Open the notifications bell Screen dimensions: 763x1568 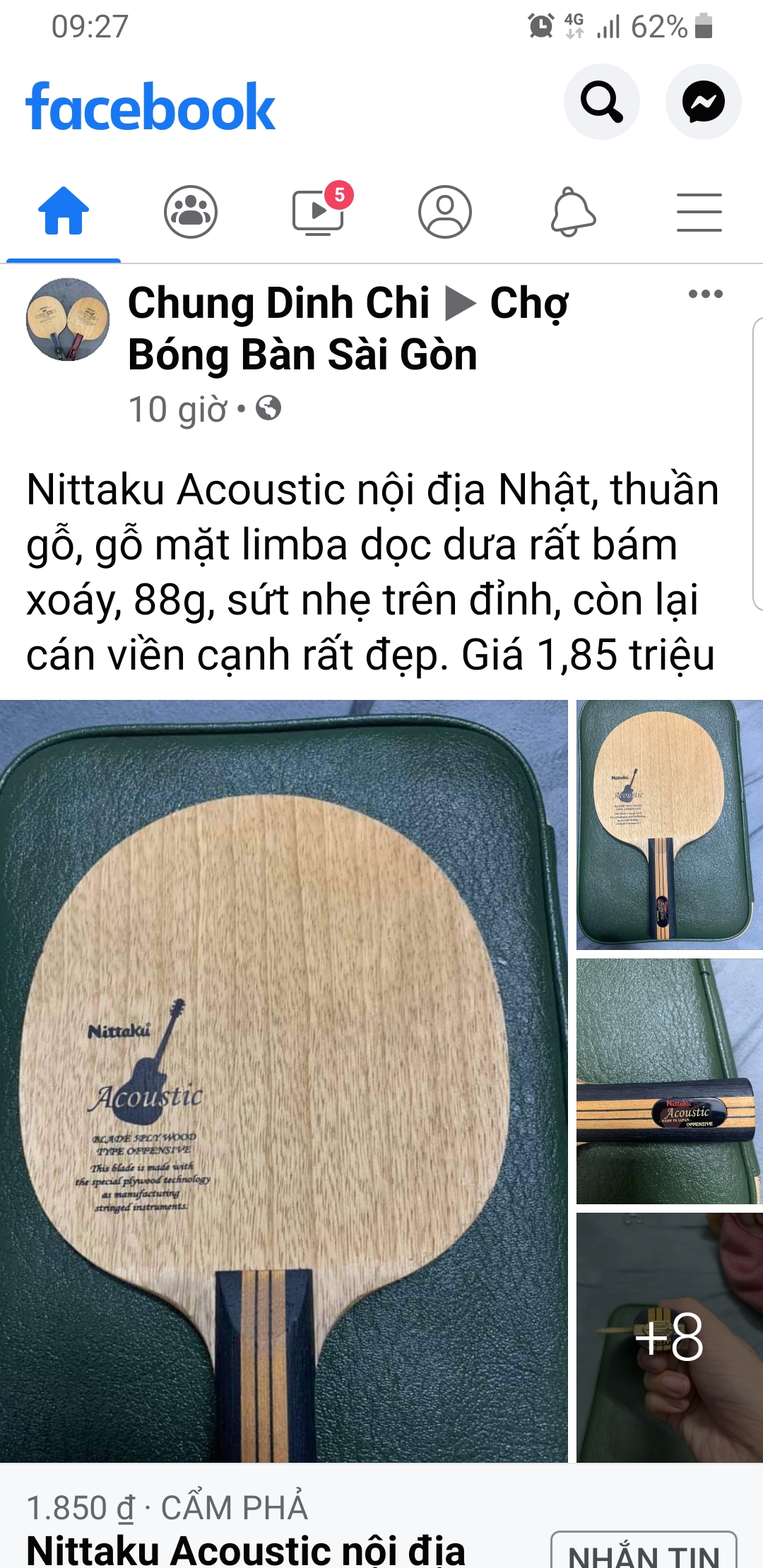pyautogui.click(x=572, y=211)
